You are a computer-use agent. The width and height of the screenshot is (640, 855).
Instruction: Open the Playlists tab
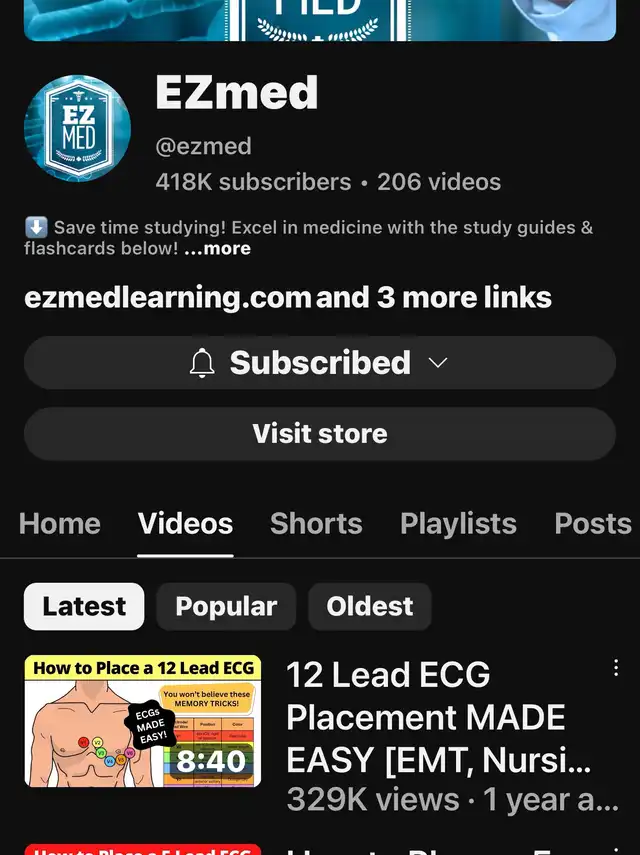click(x=458, y=523)
